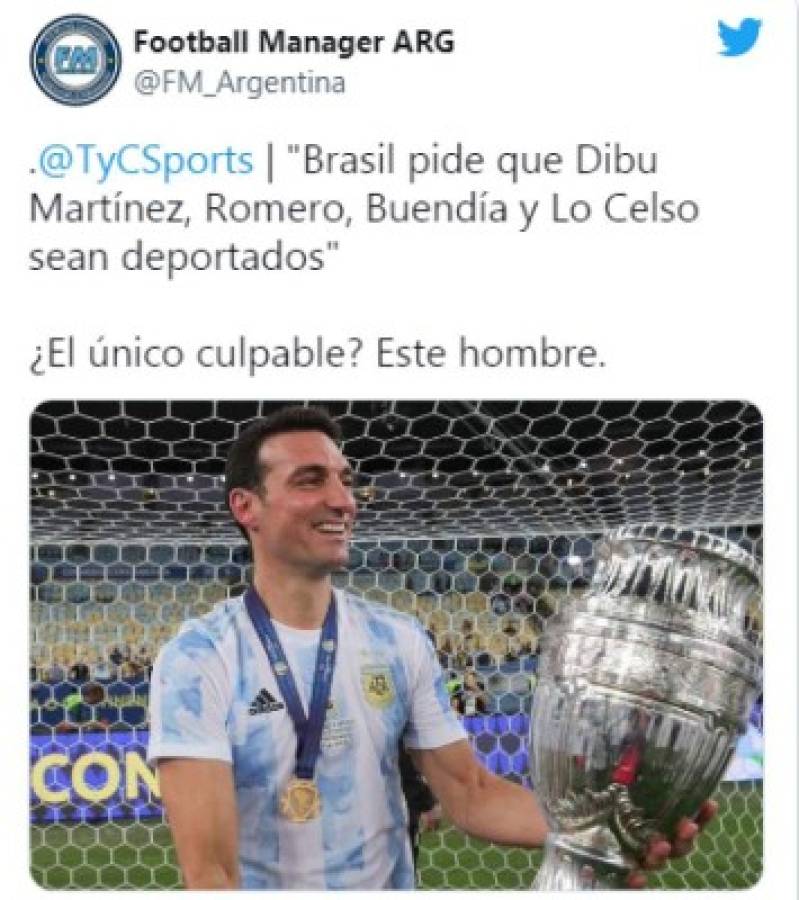The image size is (799, 900).
Task: Open the @TyCSports mention link
Action: point(145,161)
